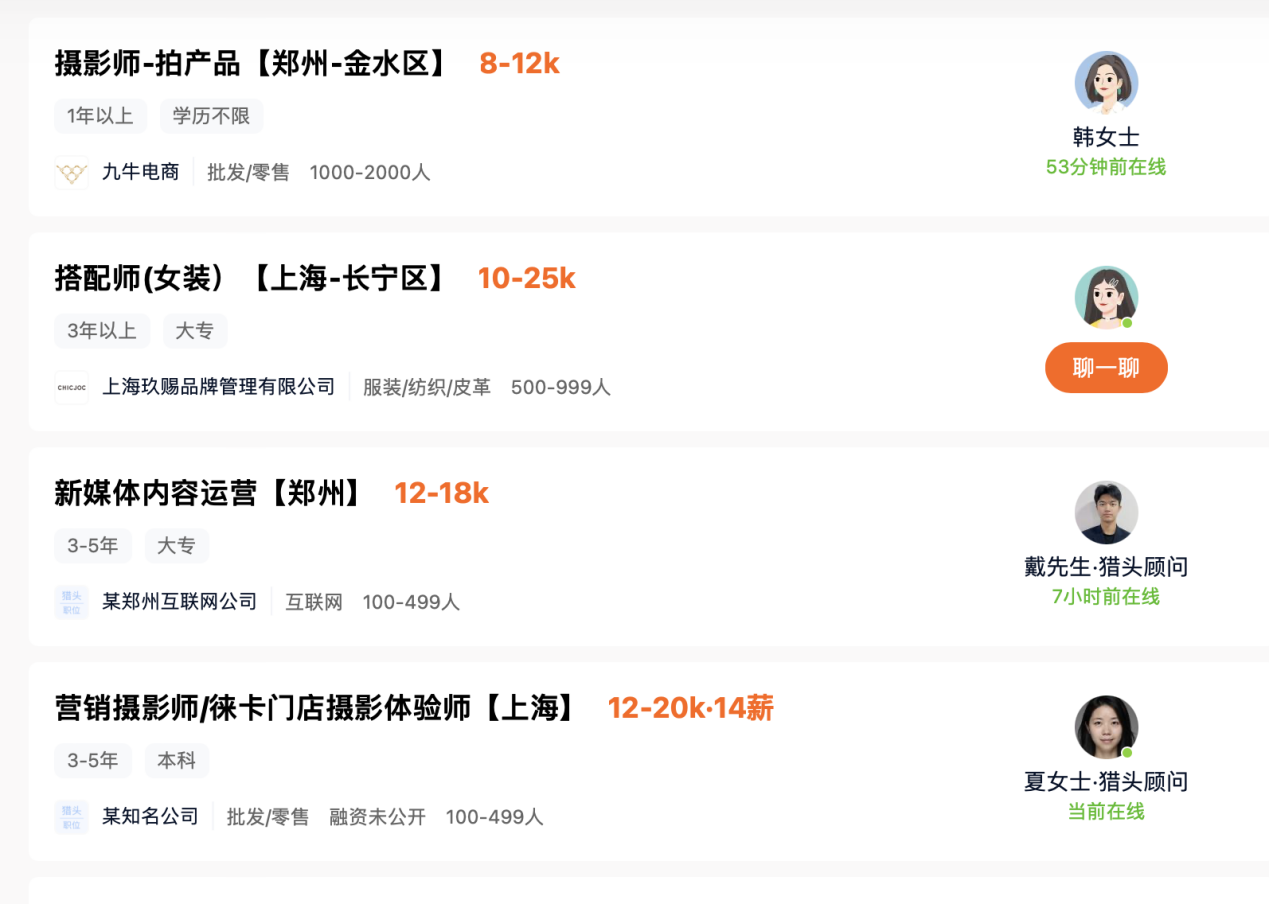Image resolution: width=1269 pixels, height=904 pixels.
Task: Open the 搭配师(女装)【上海-长宁区】 job listing
Action: pos(250,278)
